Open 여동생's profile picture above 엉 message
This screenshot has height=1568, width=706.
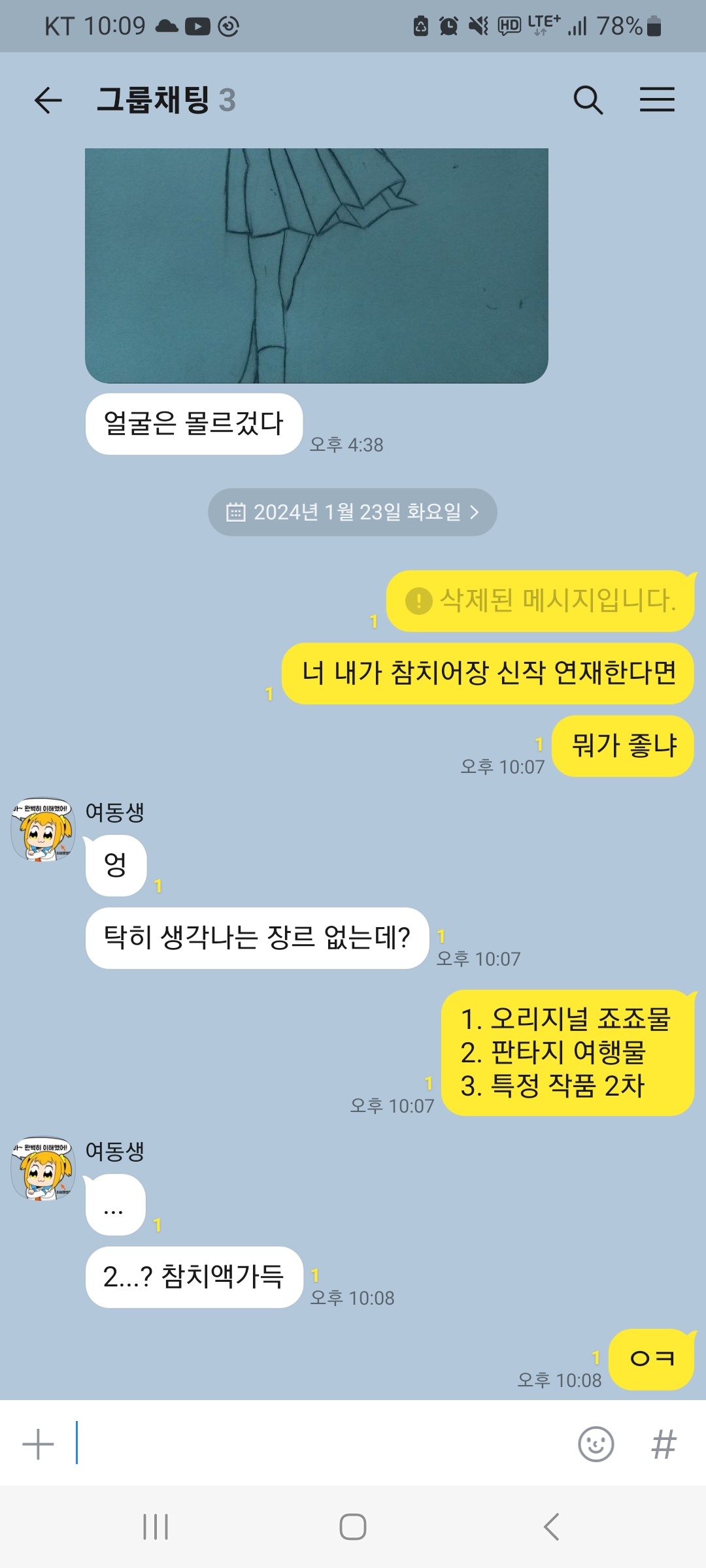(x=43, y=829)
